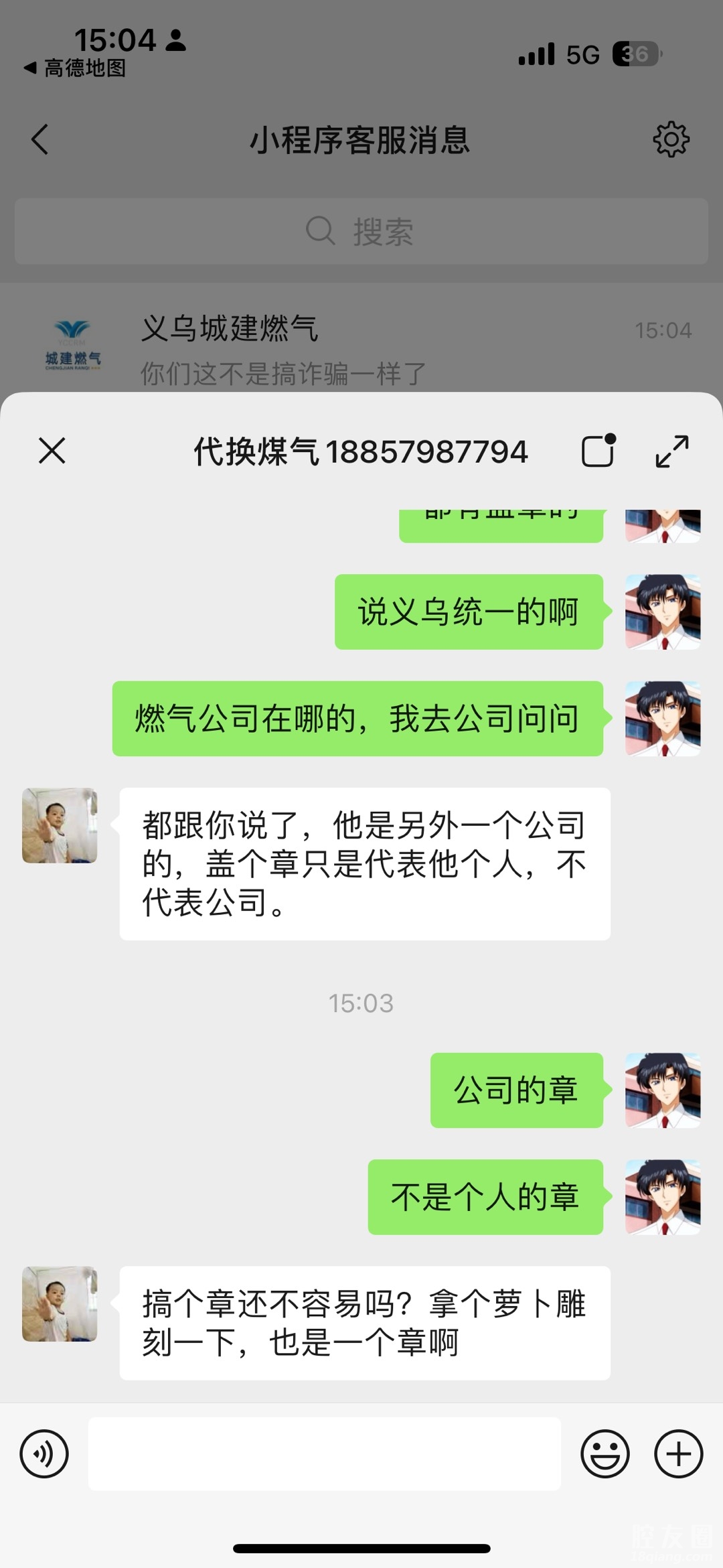Viewport: 723px width, 1568px height.
Task: Open the 义乌城建燃气 conversation
Action: [361, 348]
